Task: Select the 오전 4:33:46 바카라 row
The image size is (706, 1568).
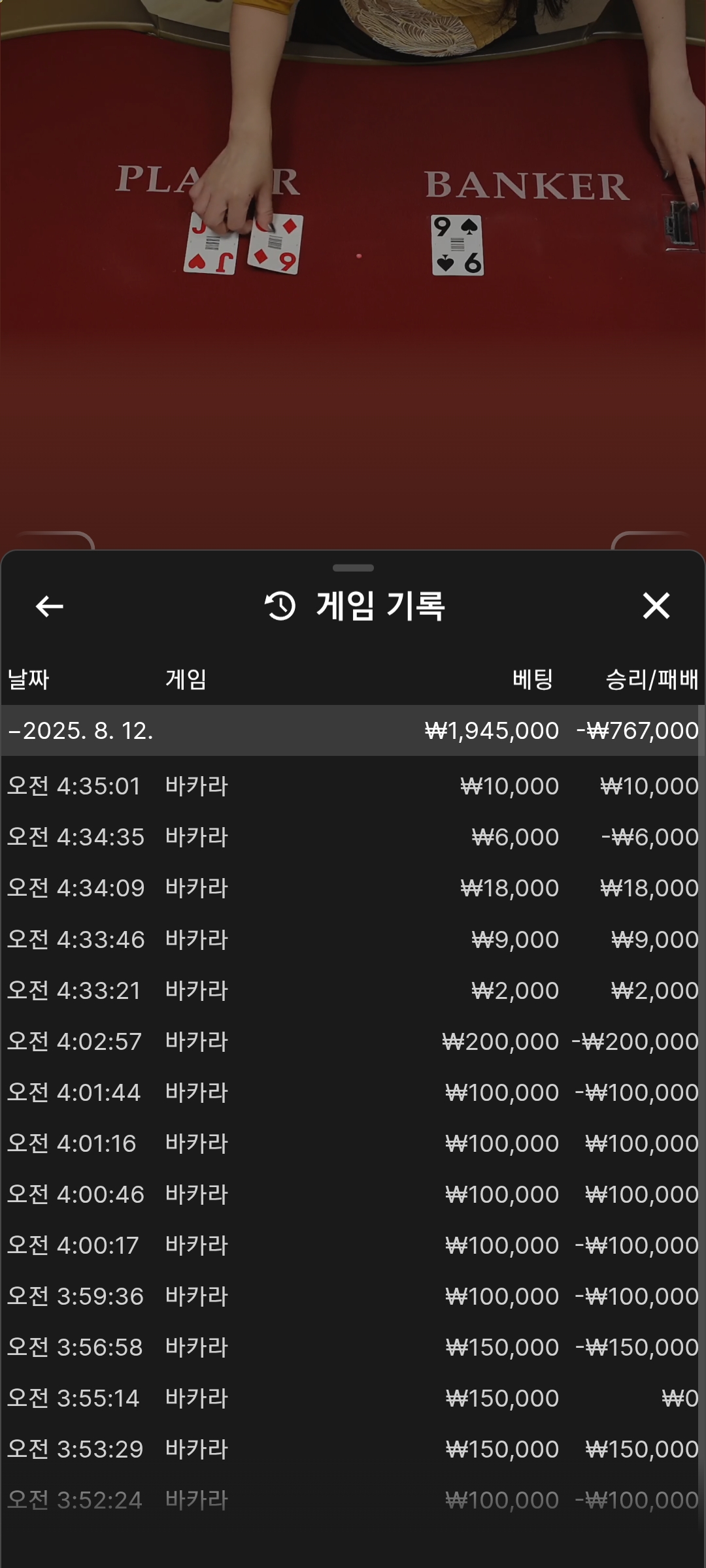Action: pos(352,939)
